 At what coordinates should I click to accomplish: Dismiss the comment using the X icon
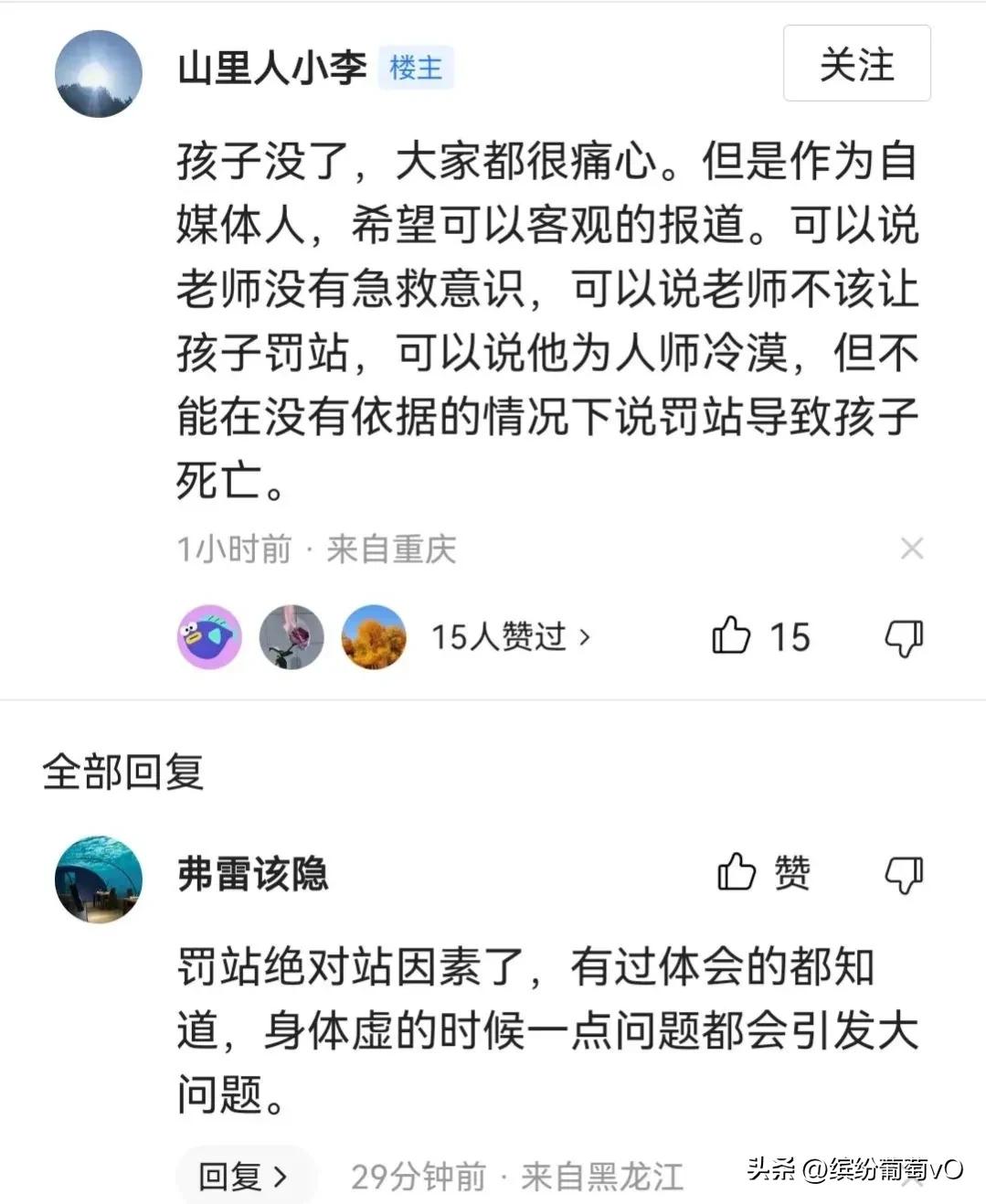pos(913,549)
